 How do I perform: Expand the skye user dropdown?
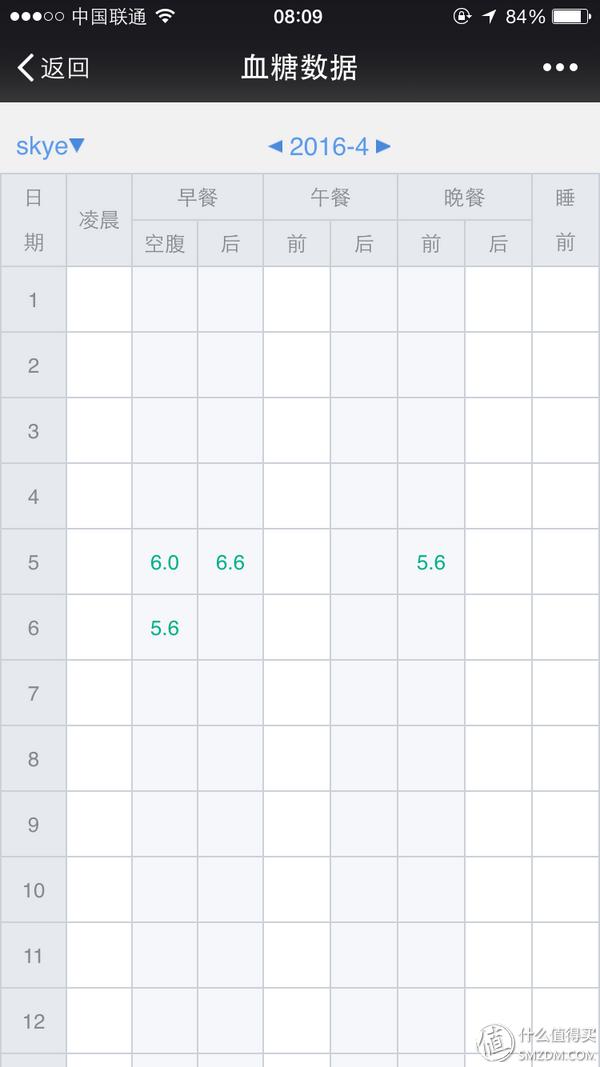click(x=50, y=146)
